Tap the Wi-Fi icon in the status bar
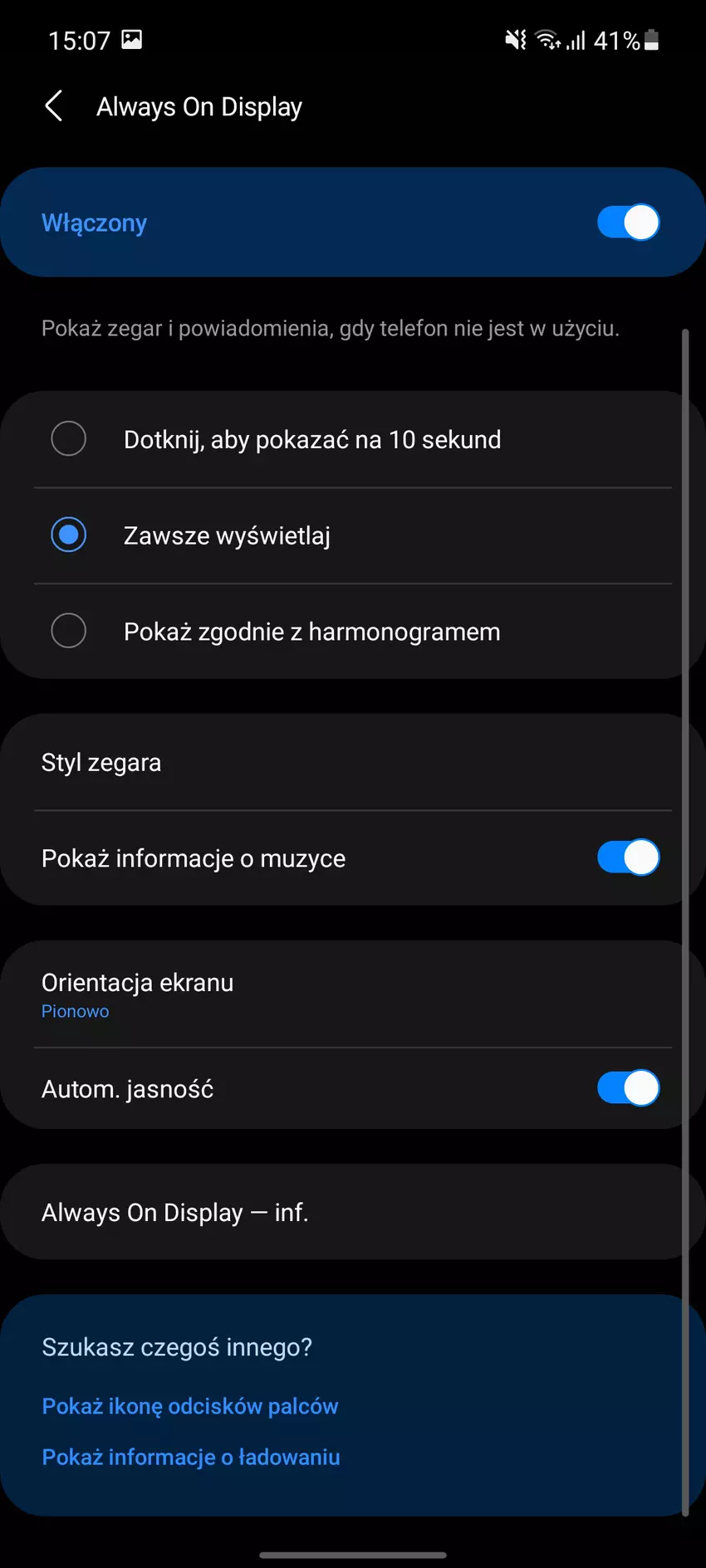 (x=547, y=40)
